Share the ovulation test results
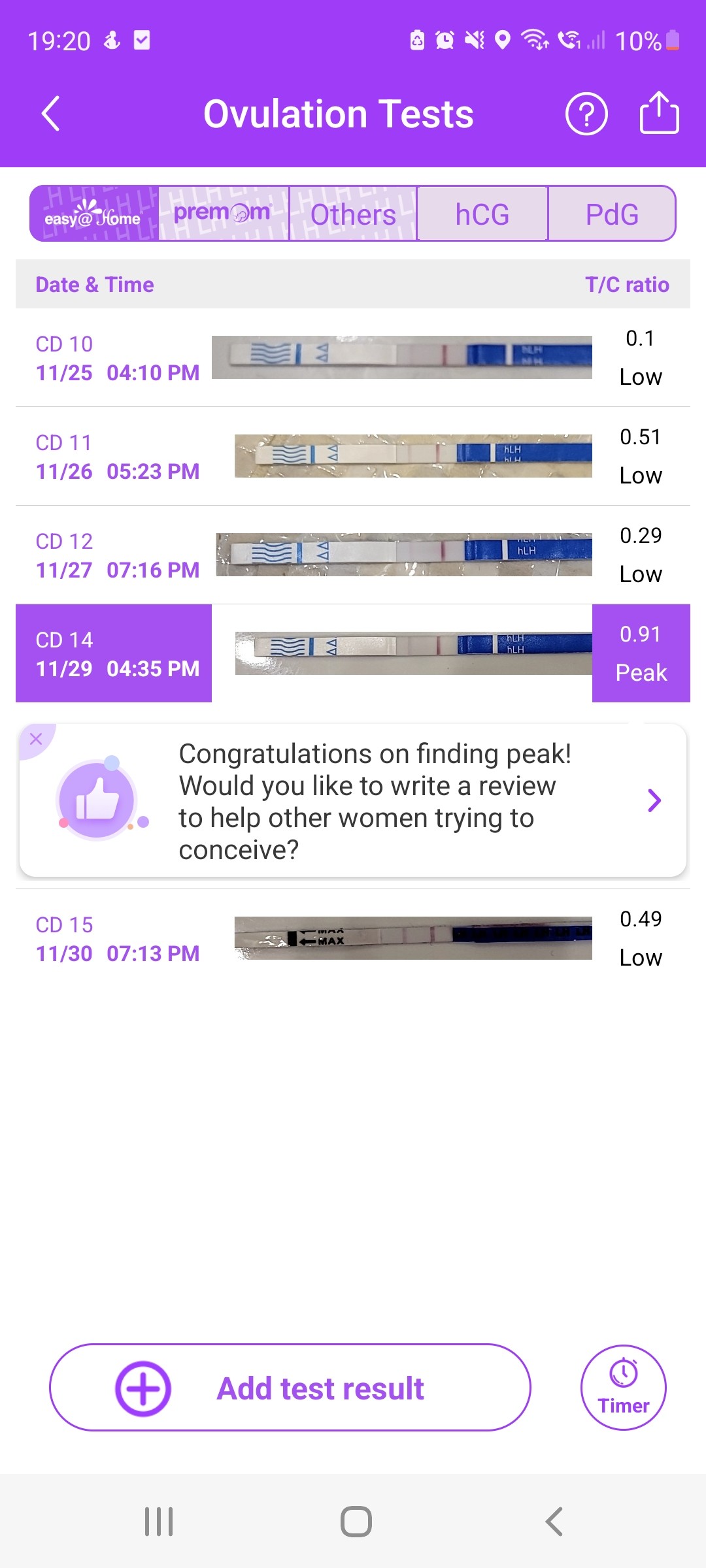The width and height of the screenshot is (706, 1568). 658,114
